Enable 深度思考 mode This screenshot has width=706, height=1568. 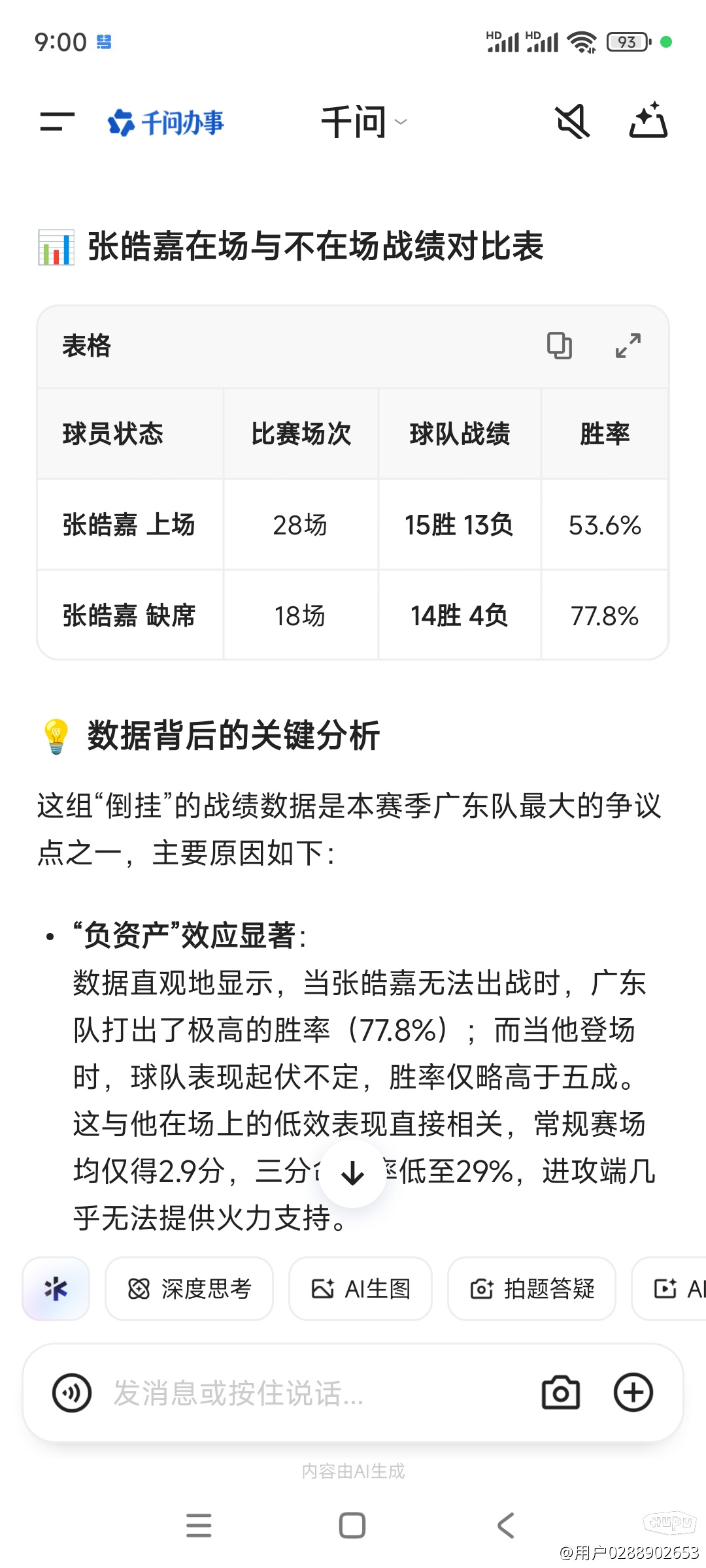click(x=189, y=1289)
